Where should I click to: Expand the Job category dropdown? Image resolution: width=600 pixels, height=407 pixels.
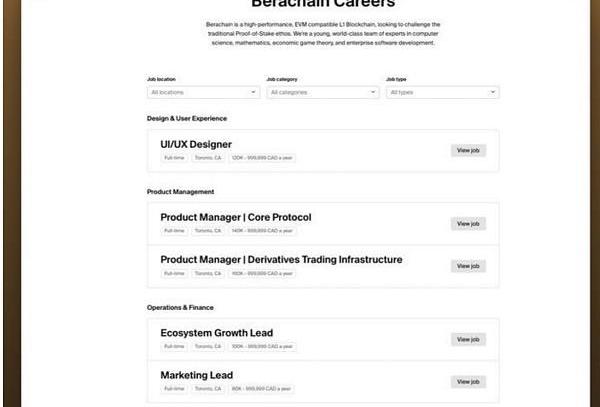coord(322,92)
